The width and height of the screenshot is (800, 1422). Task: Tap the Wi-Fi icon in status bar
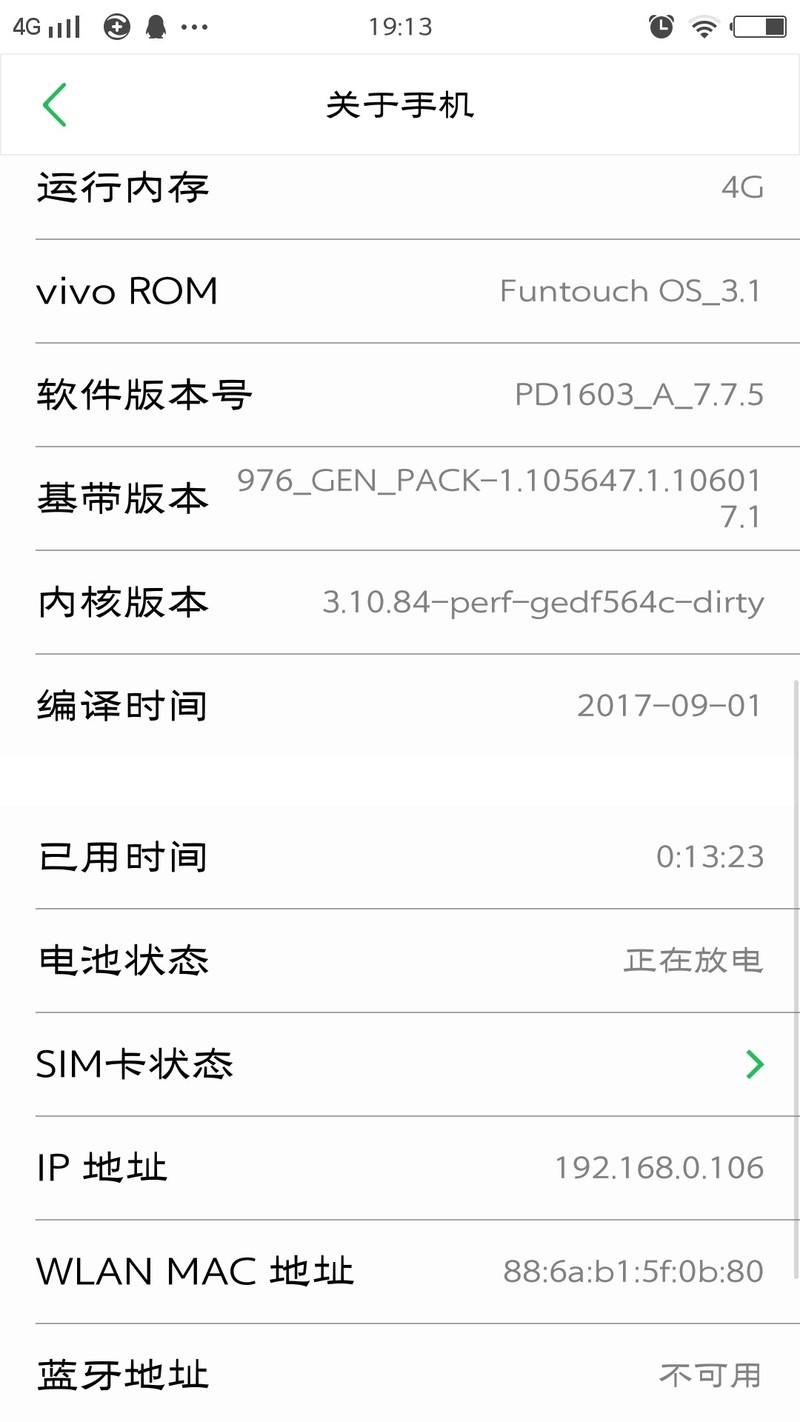(x=707, y=27)
